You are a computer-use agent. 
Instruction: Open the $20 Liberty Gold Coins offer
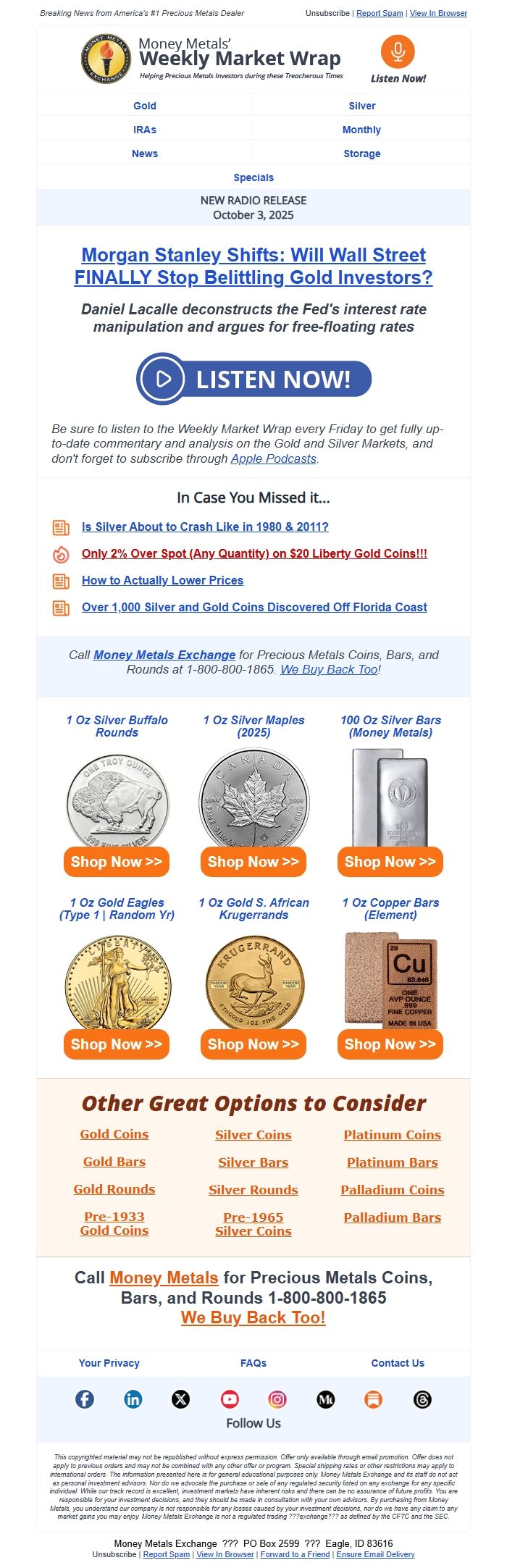coord(254,553)
